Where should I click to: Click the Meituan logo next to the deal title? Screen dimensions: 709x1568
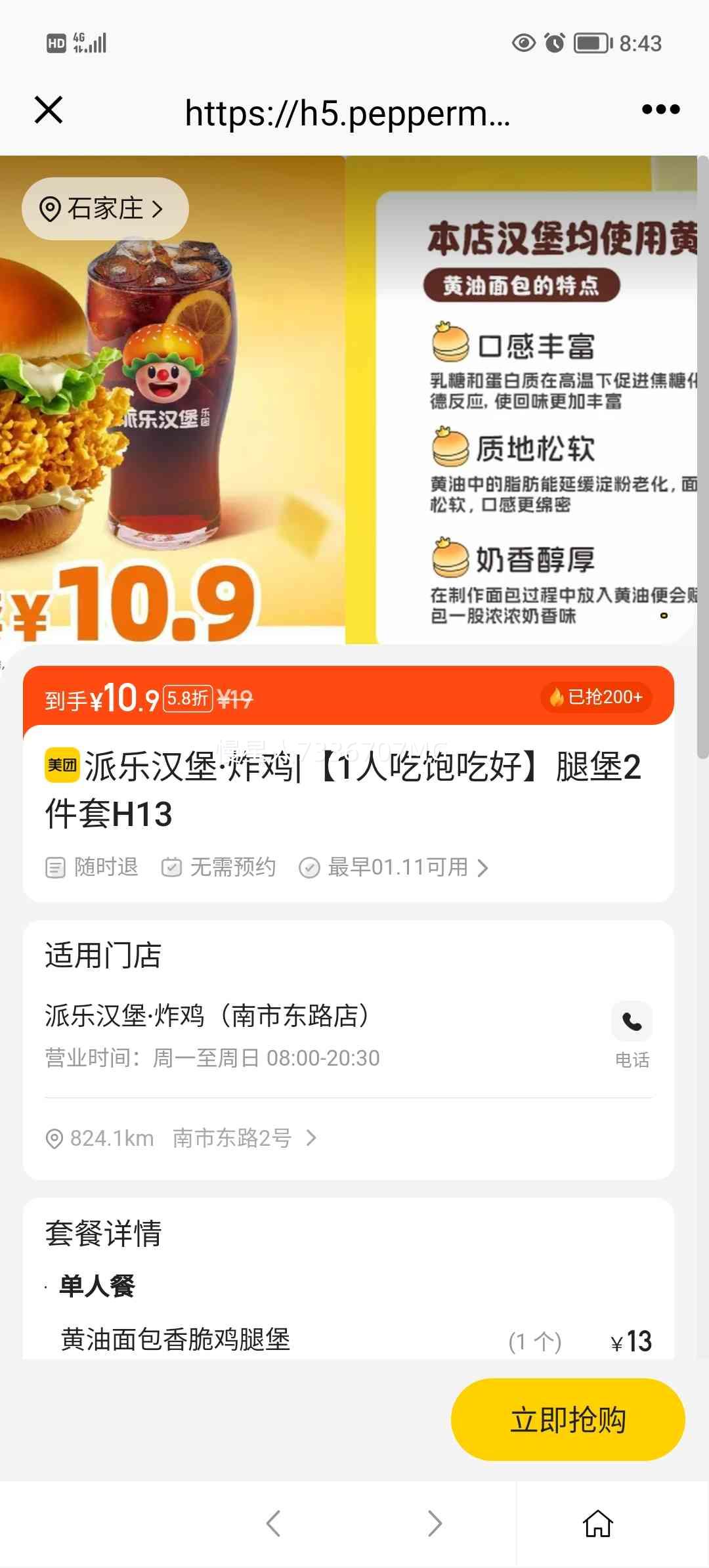point(63,765)
